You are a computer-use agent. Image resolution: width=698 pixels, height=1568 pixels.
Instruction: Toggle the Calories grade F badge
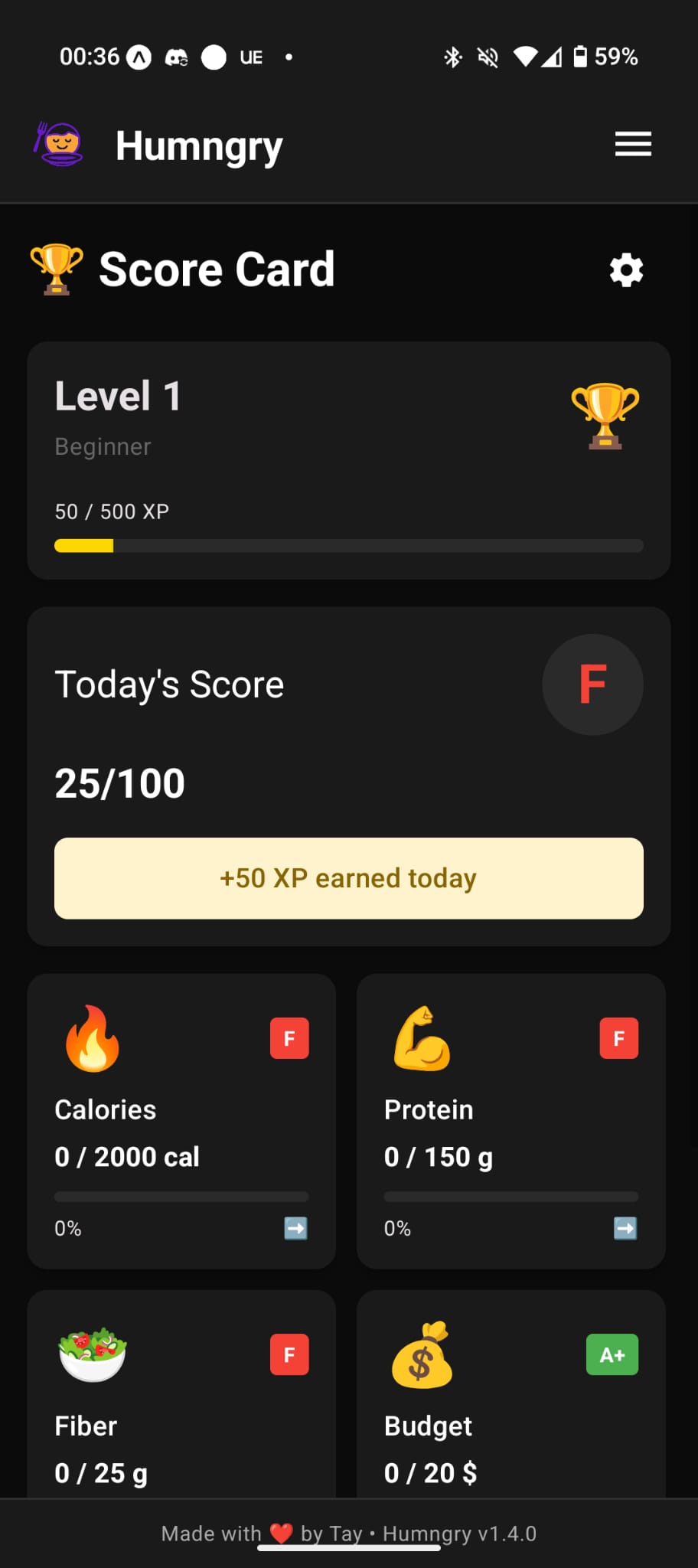(289, 1038)
